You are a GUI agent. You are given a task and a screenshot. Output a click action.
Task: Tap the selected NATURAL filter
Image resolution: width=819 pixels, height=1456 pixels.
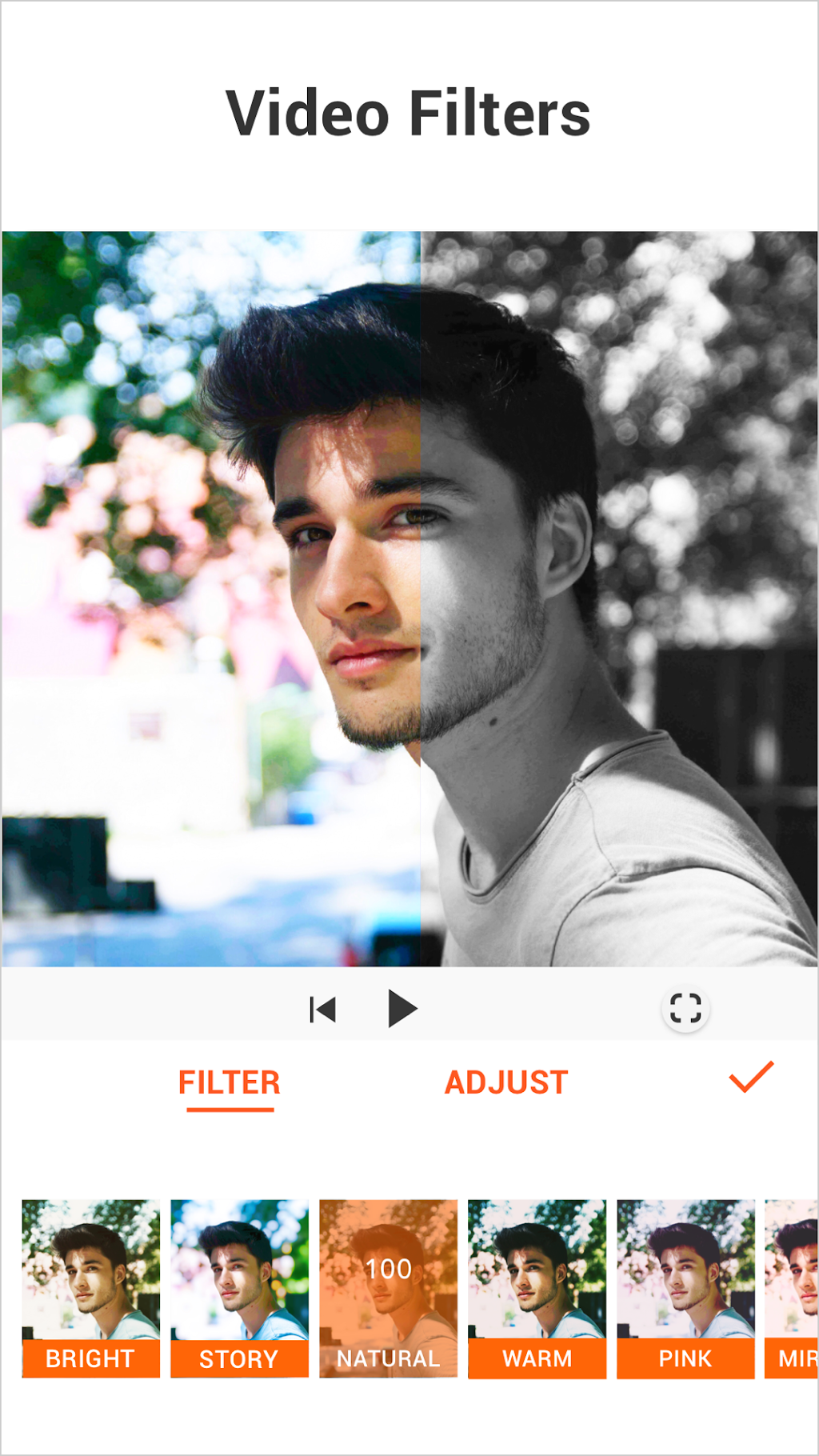pos(388,1288)
